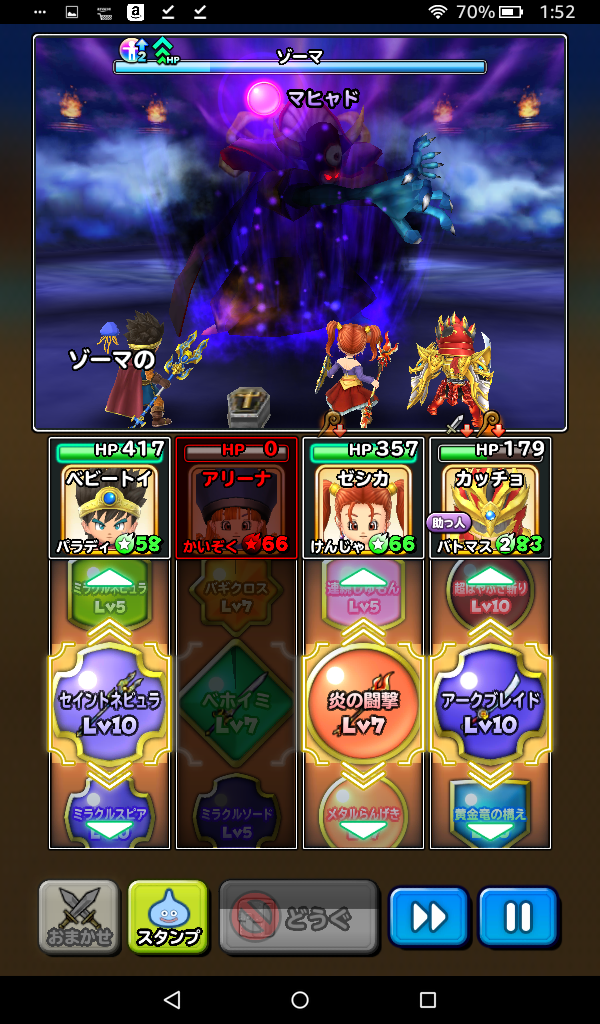Tap the ミラクルスピア skill below セイントネビュラ
Viewport: 600px width, 1024px height.
110,815
